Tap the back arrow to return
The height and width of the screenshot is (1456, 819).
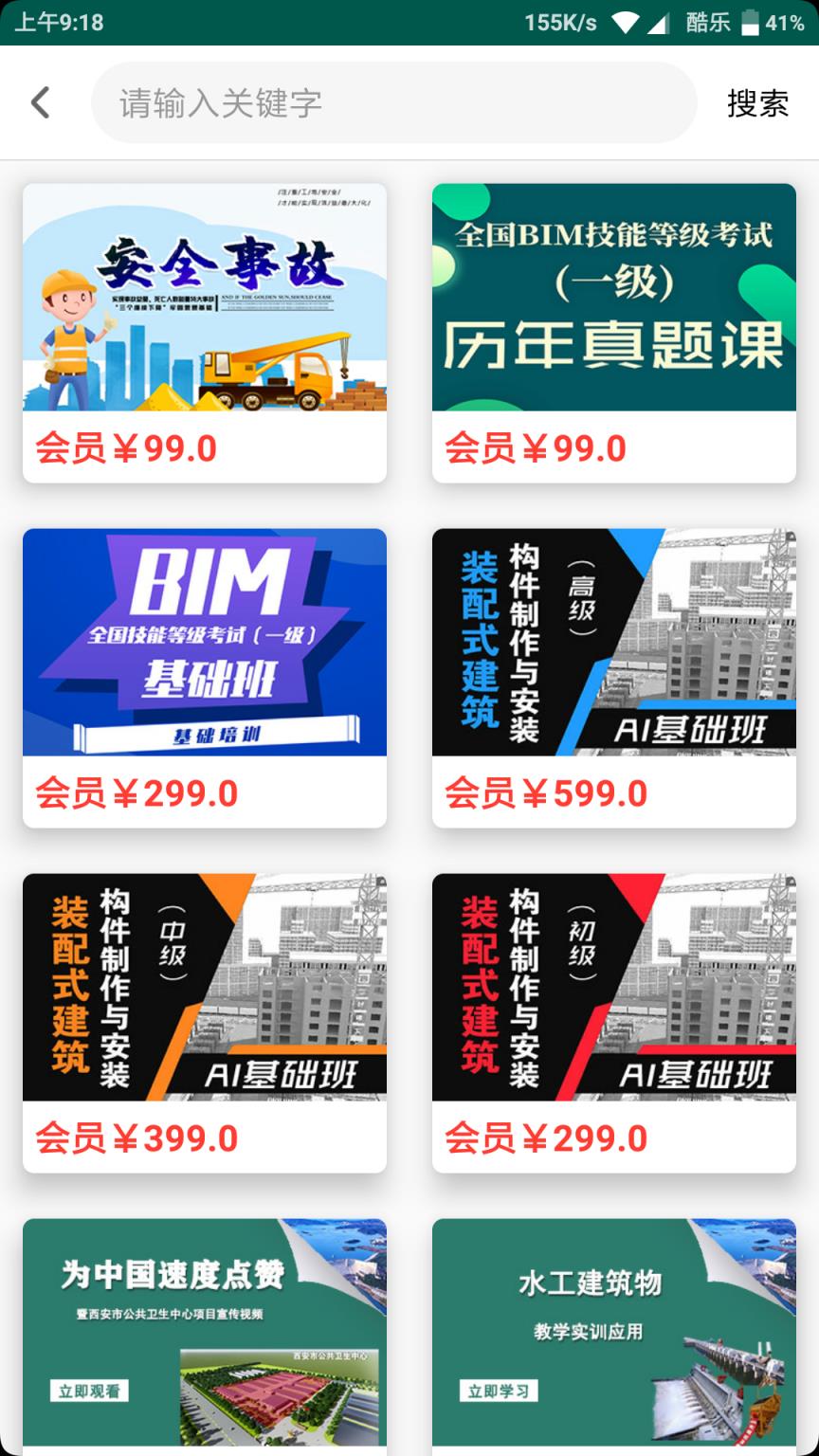pos(40,101)
